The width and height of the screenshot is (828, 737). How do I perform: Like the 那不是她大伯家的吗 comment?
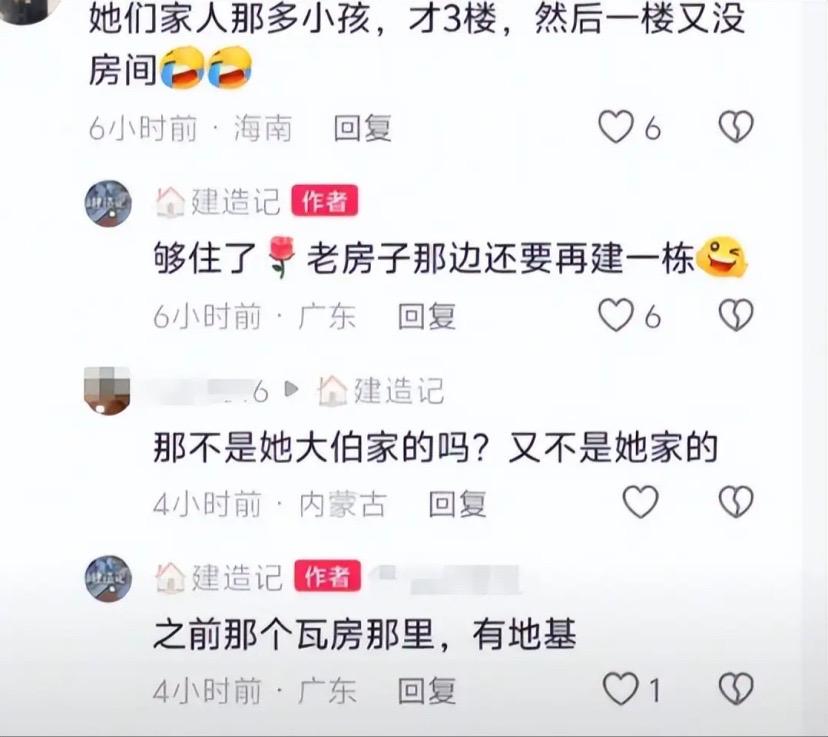pyautogui.click(x=641, y=502)
